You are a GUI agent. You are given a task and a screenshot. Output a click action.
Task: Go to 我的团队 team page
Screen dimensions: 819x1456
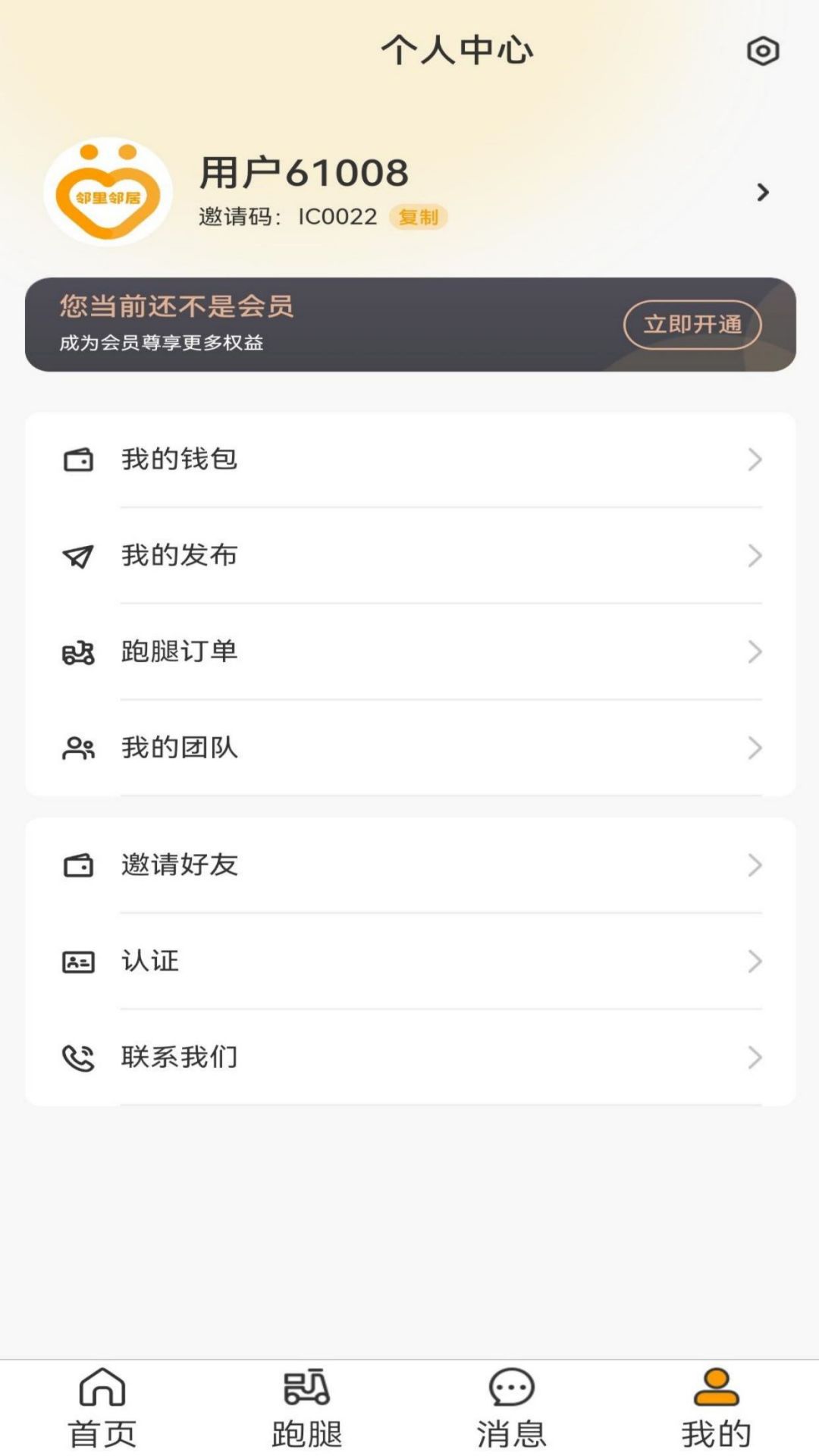(x=410, y=748)
